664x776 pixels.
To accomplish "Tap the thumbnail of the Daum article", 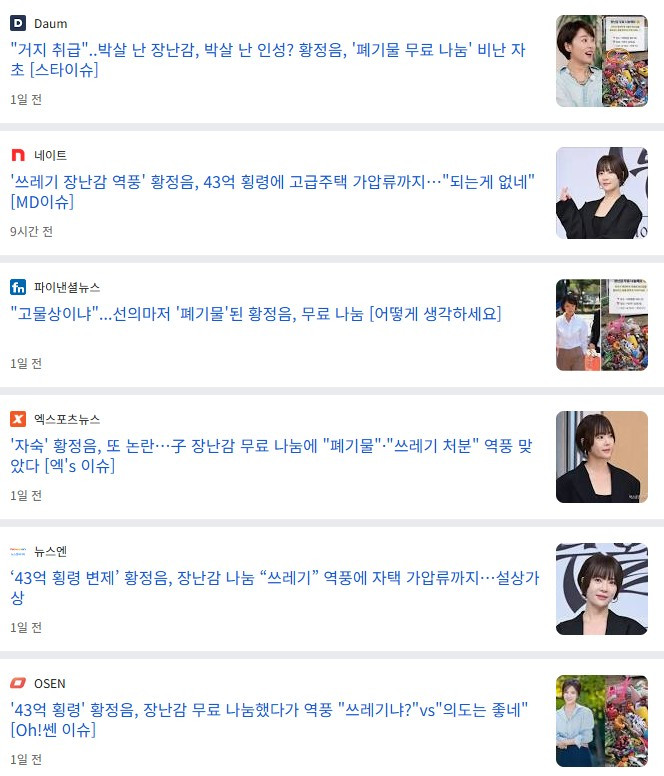I will tap(601, 61).
